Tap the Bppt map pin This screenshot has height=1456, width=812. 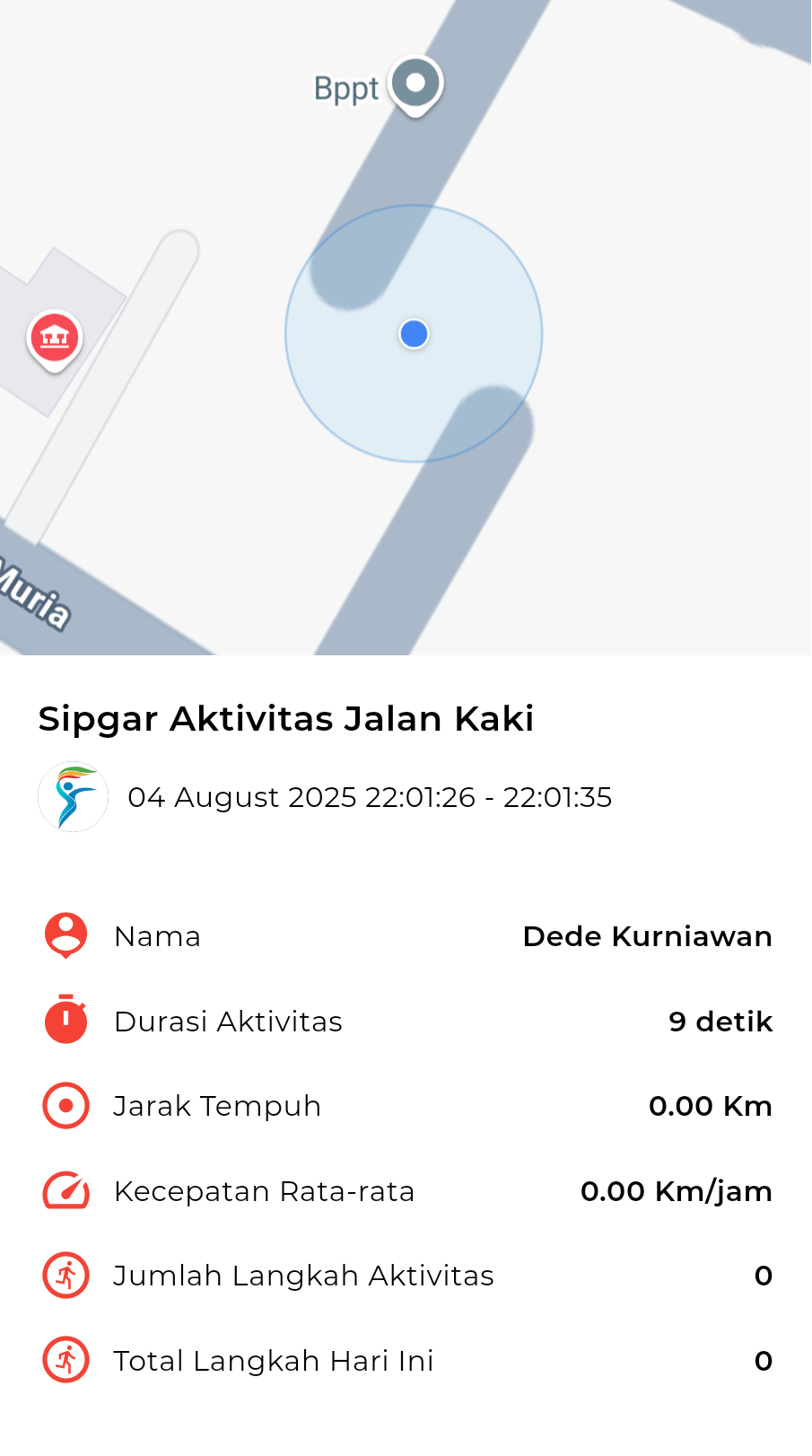tap(415, 85)
